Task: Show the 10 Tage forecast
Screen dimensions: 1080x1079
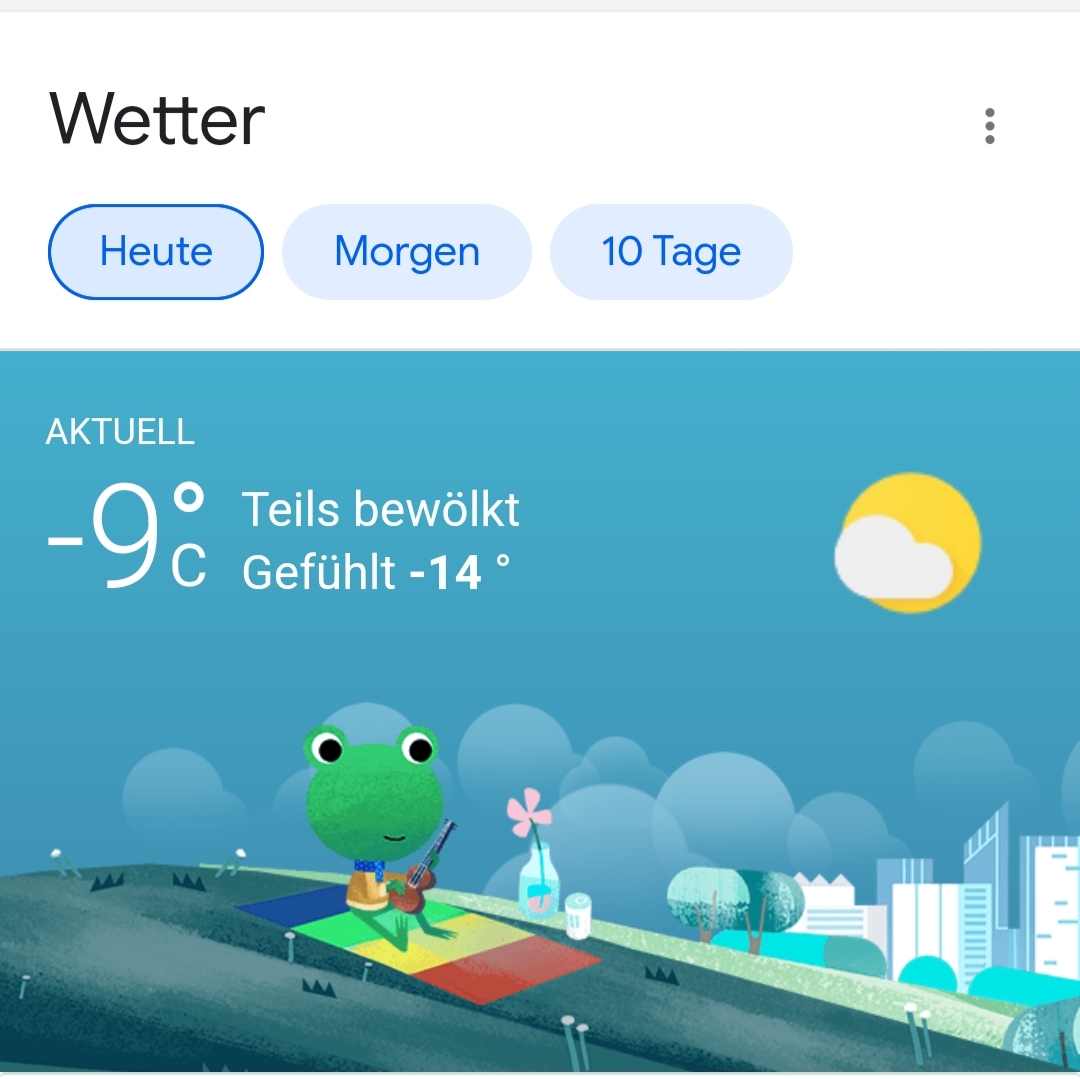Action: pyautogui.click(x=671, y=252)
